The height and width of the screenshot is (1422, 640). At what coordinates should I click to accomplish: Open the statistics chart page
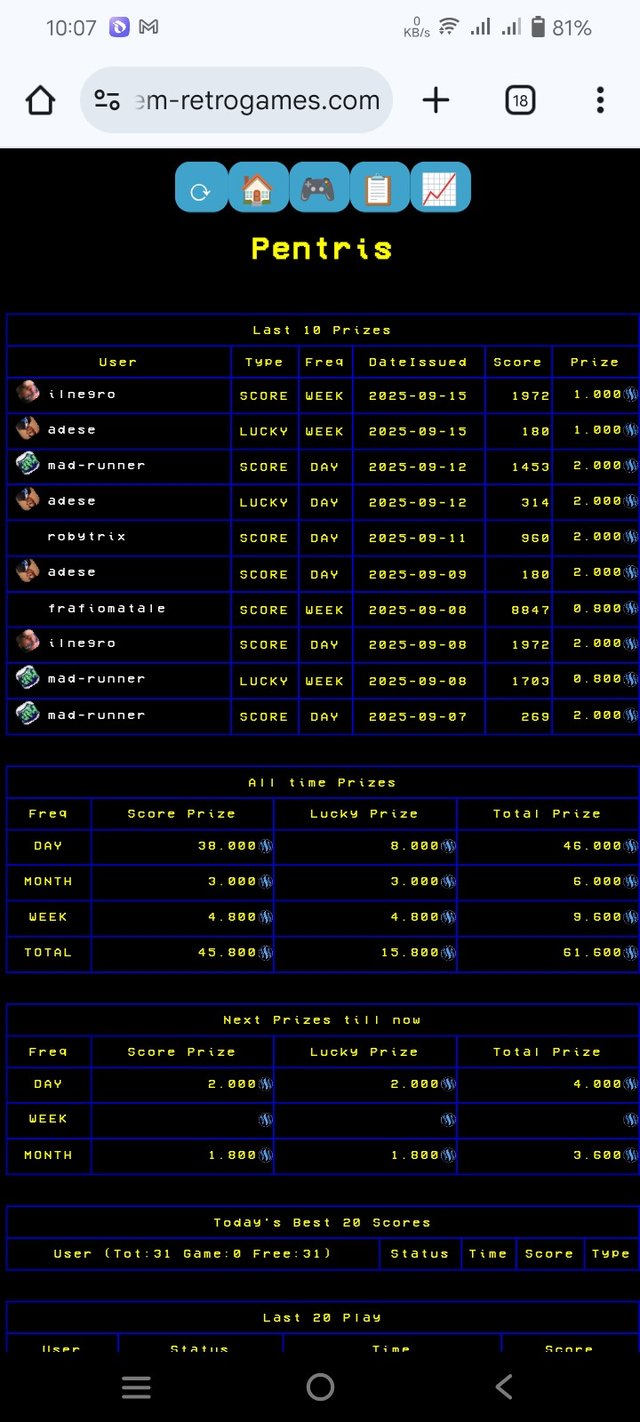(x=439, y=188)
